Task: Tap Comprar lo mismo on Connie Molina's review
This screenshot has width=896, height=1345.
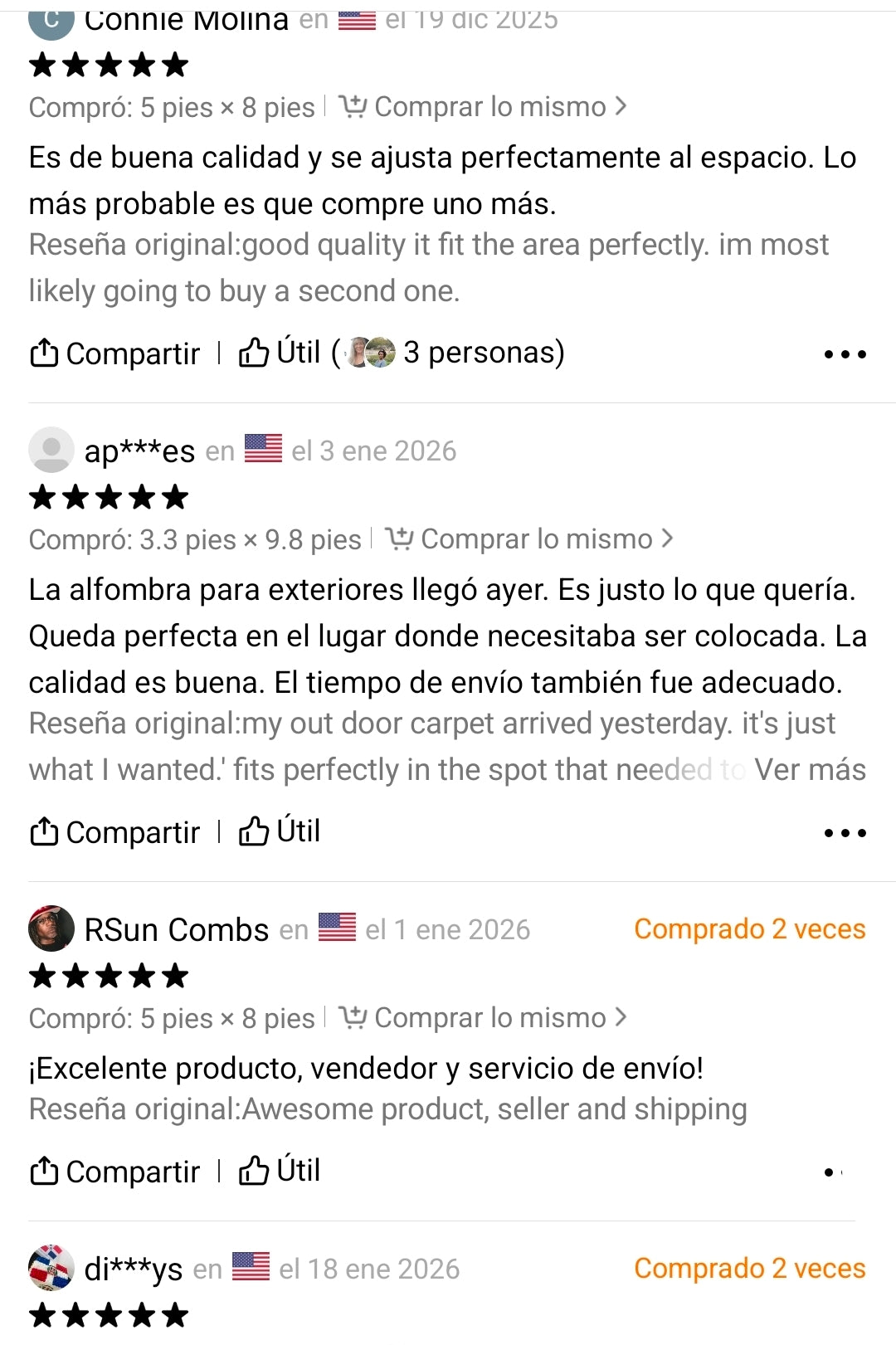Action: pos(483,107)
